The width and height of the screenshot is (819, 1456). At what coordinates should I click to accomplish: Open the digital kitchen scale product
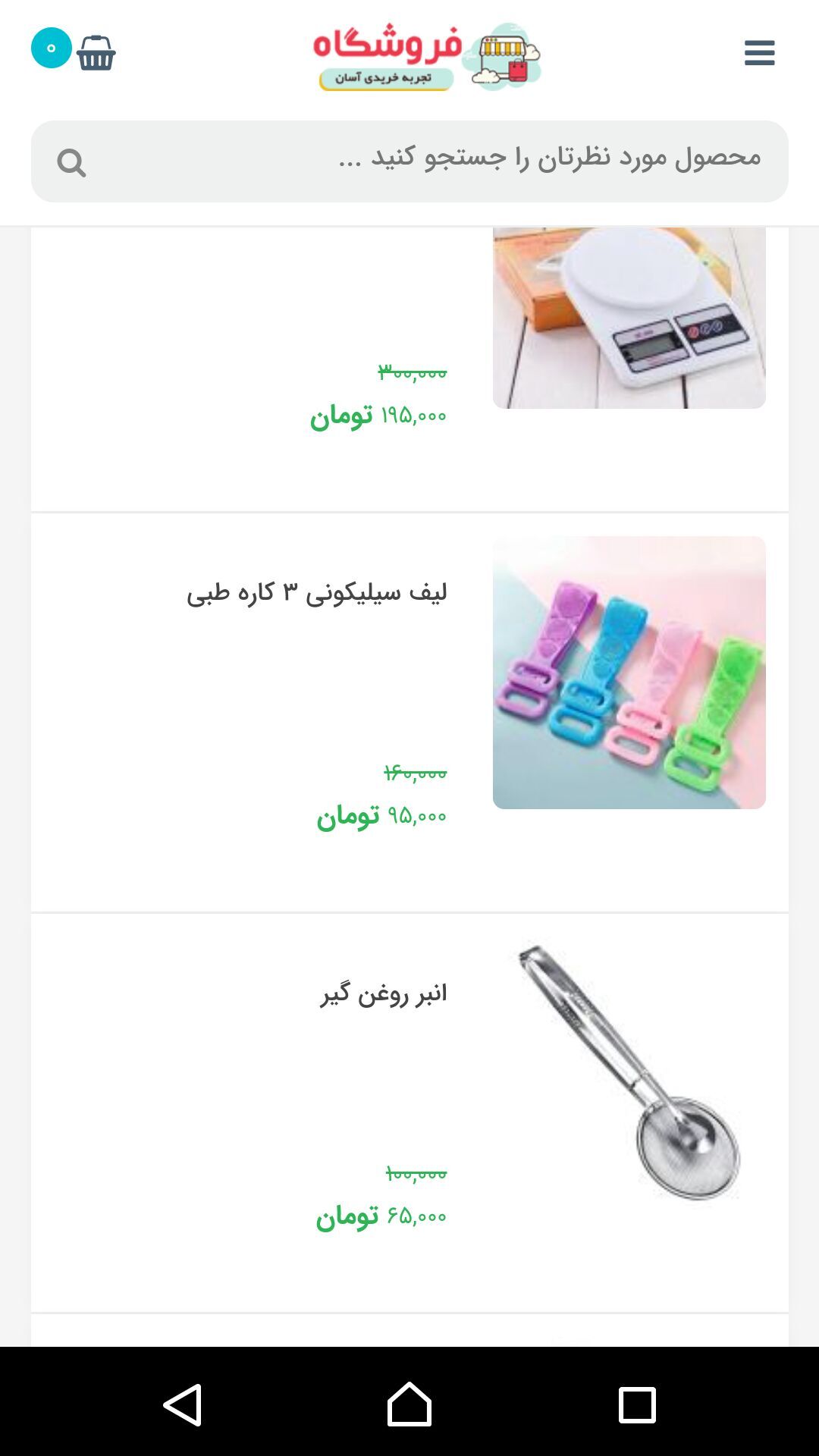tap(629, 318)
